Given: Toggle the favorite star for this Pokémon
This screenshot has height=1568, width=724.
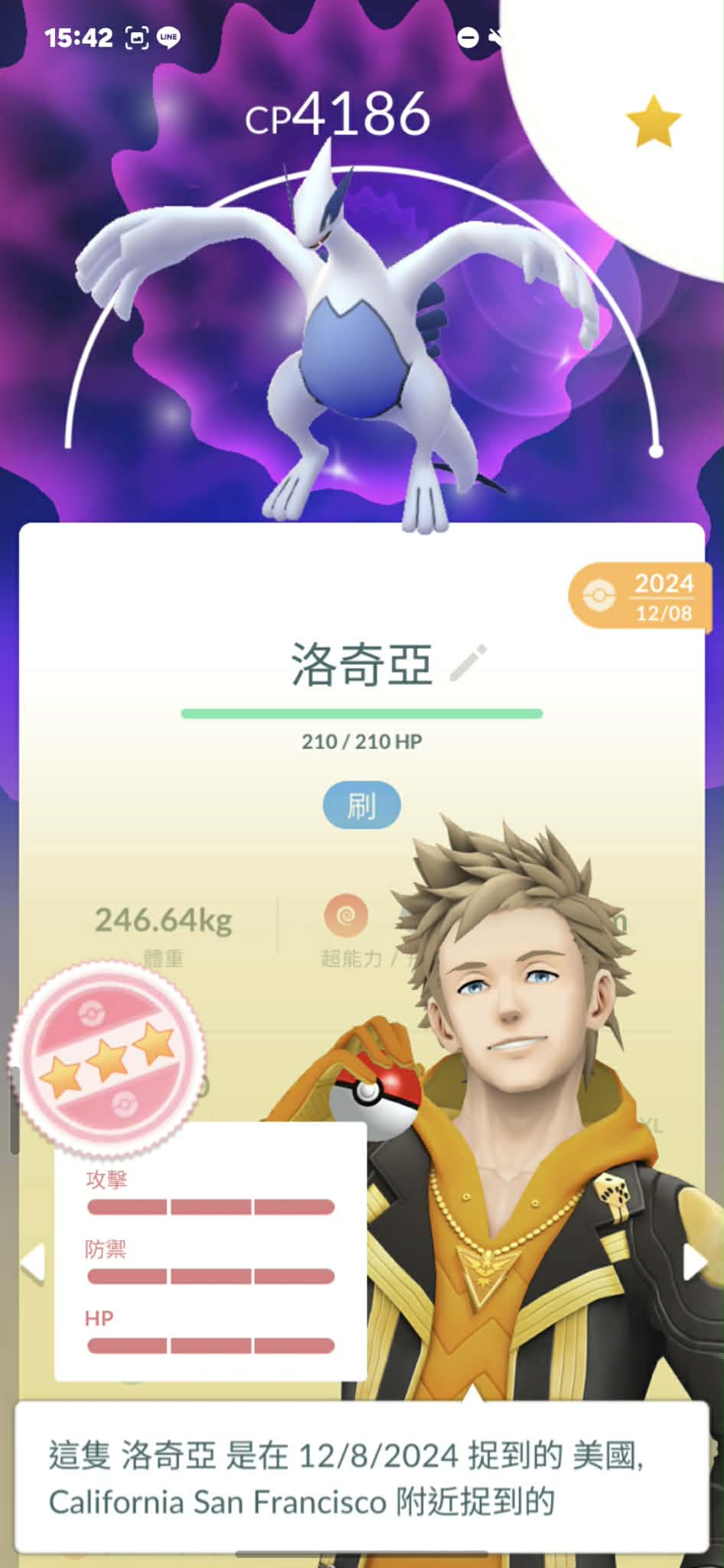Looking at the screenshot, I should pos(653,122).
